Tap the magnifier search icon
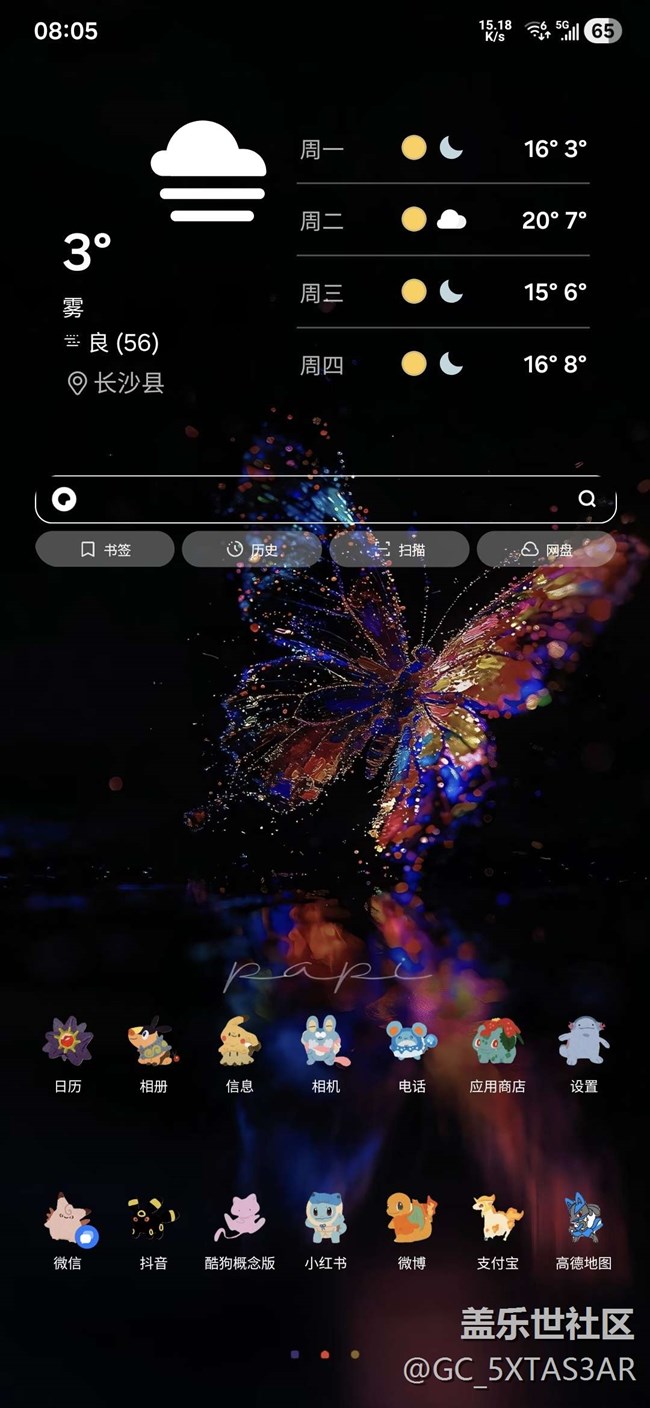 (x=587, y=499)
